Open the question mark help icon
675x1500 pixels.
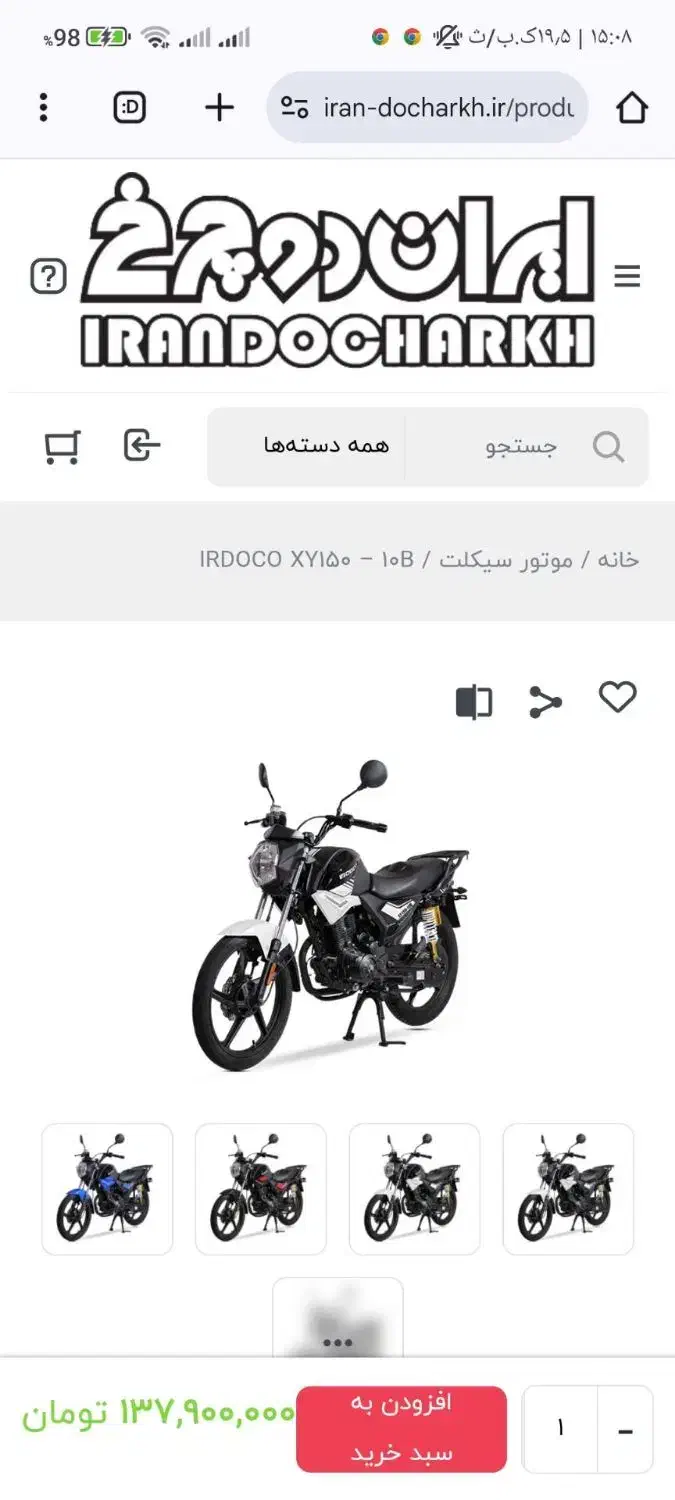click(x=48, y=276)
